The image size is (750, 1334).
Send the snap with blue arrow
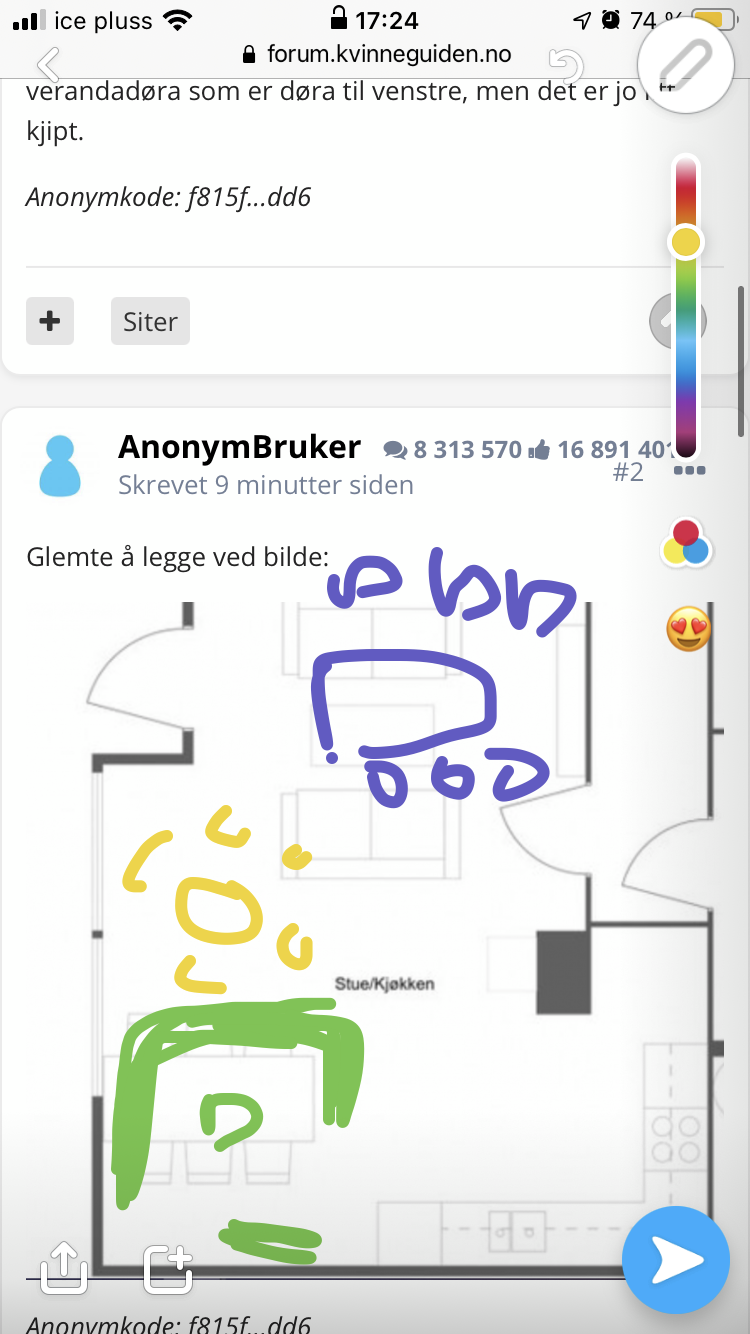coord(676,1259)
